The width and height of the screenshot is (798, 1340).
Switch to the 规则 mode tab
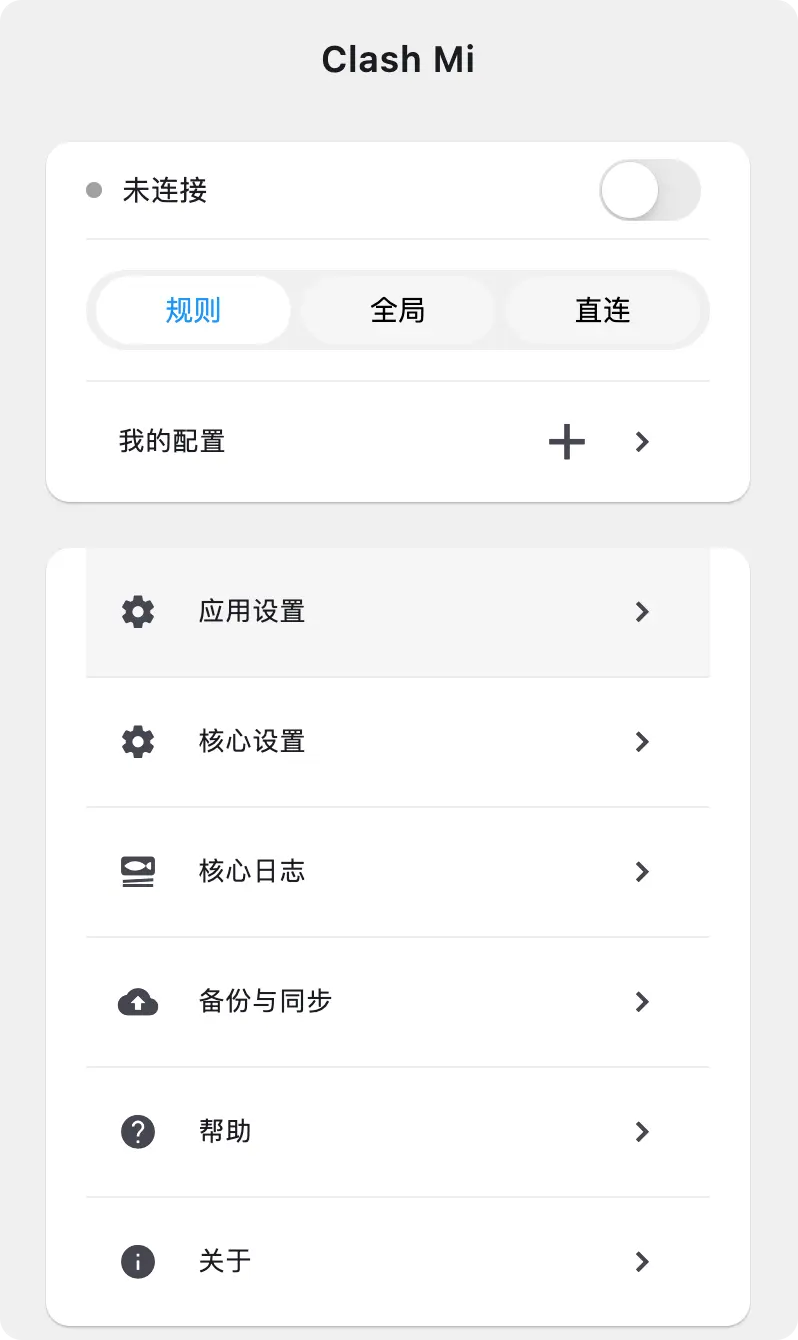pyautogui.click(x=190, y=310)
